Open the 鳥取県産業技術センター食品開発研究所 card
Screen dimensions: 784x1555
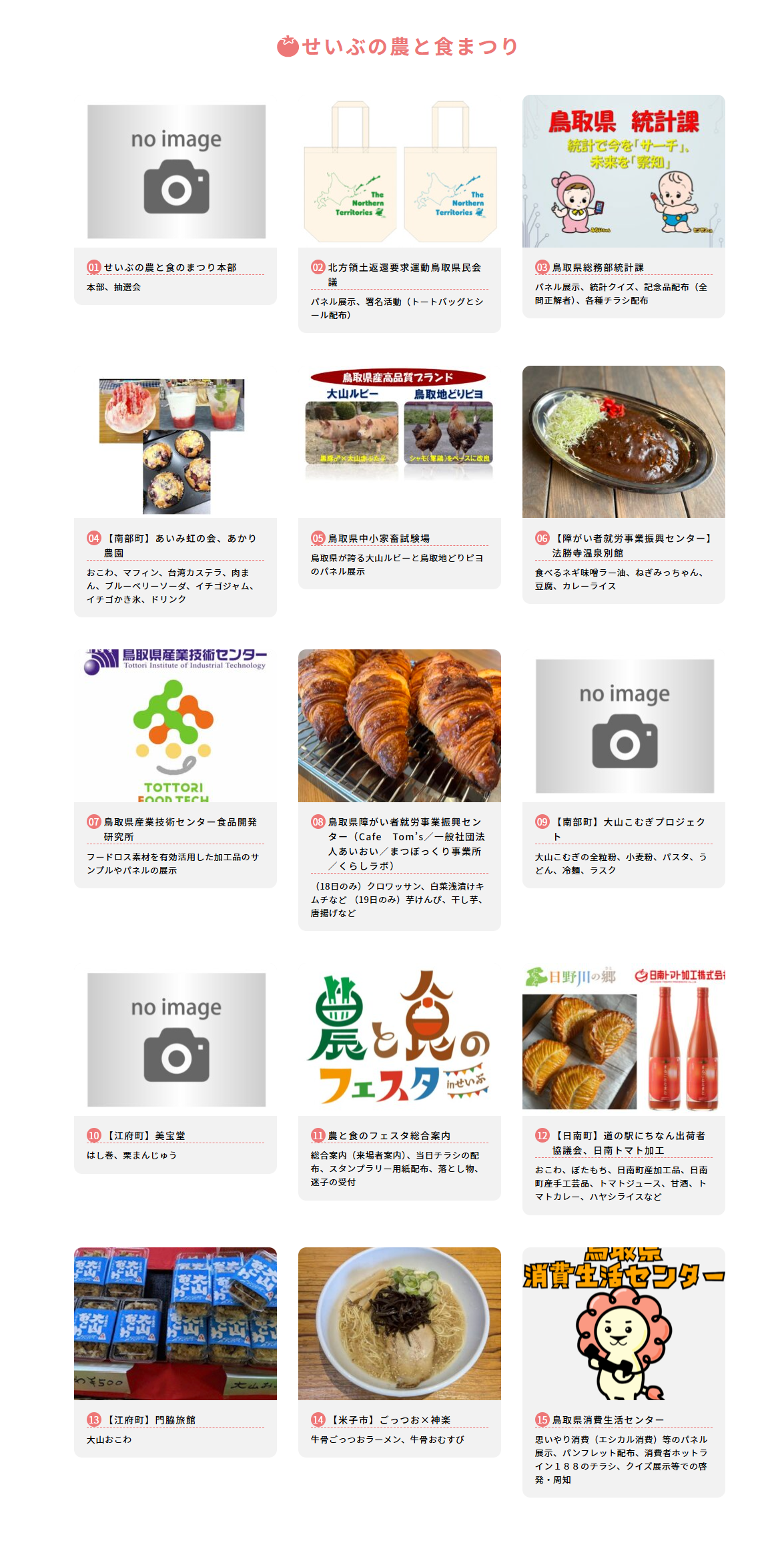coord(175,822)
